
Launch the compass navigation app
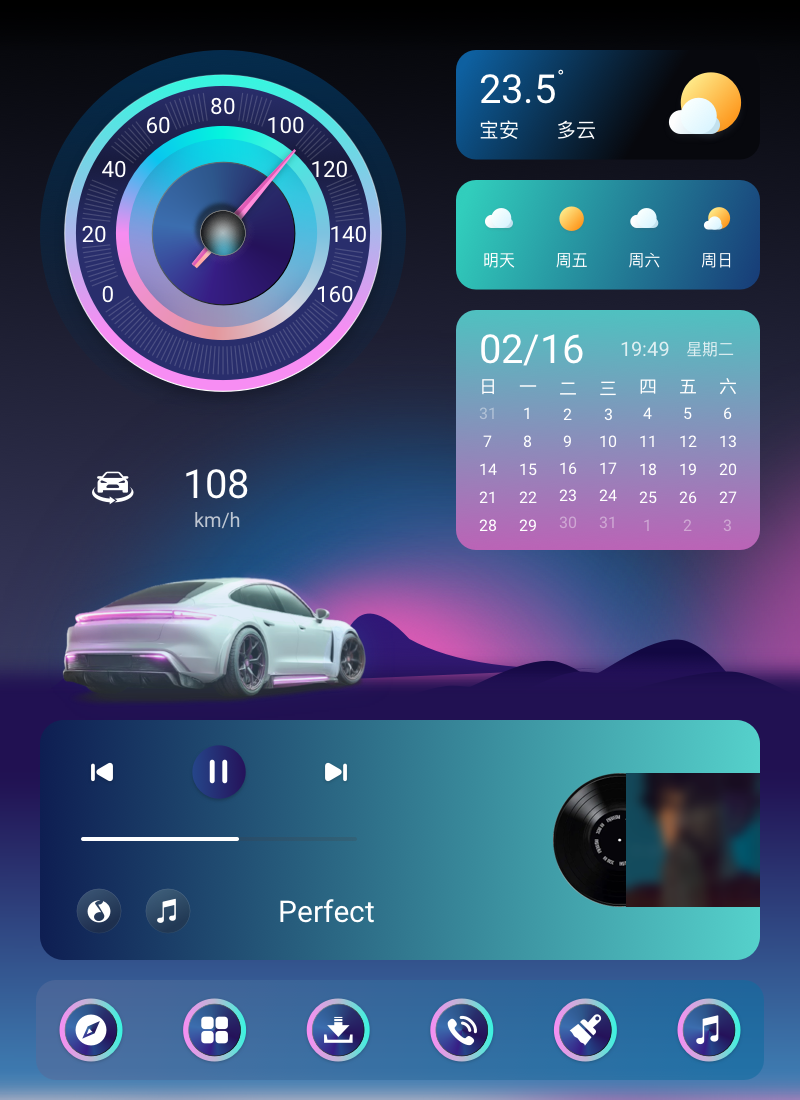[x=91, y=1030]
